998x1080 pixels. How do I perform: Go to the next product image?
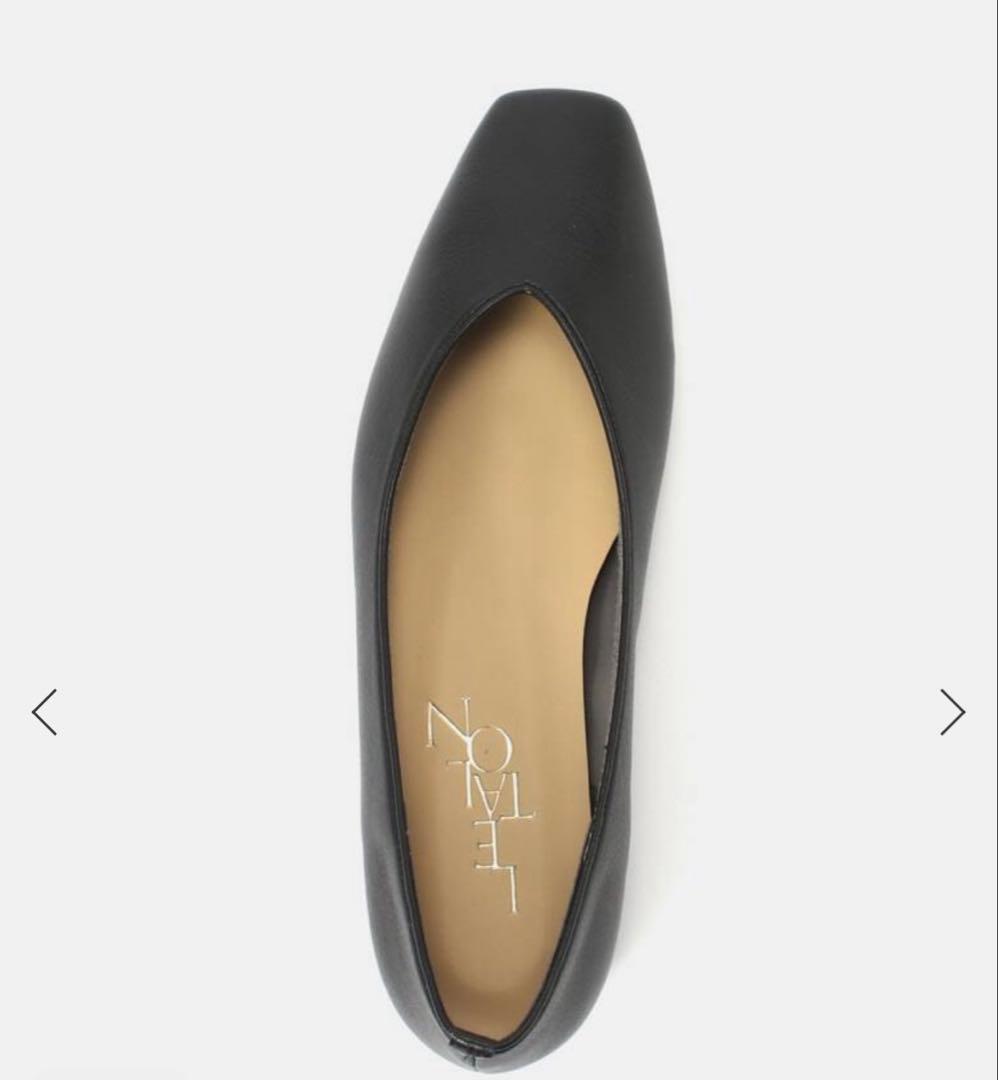(952, 712)
